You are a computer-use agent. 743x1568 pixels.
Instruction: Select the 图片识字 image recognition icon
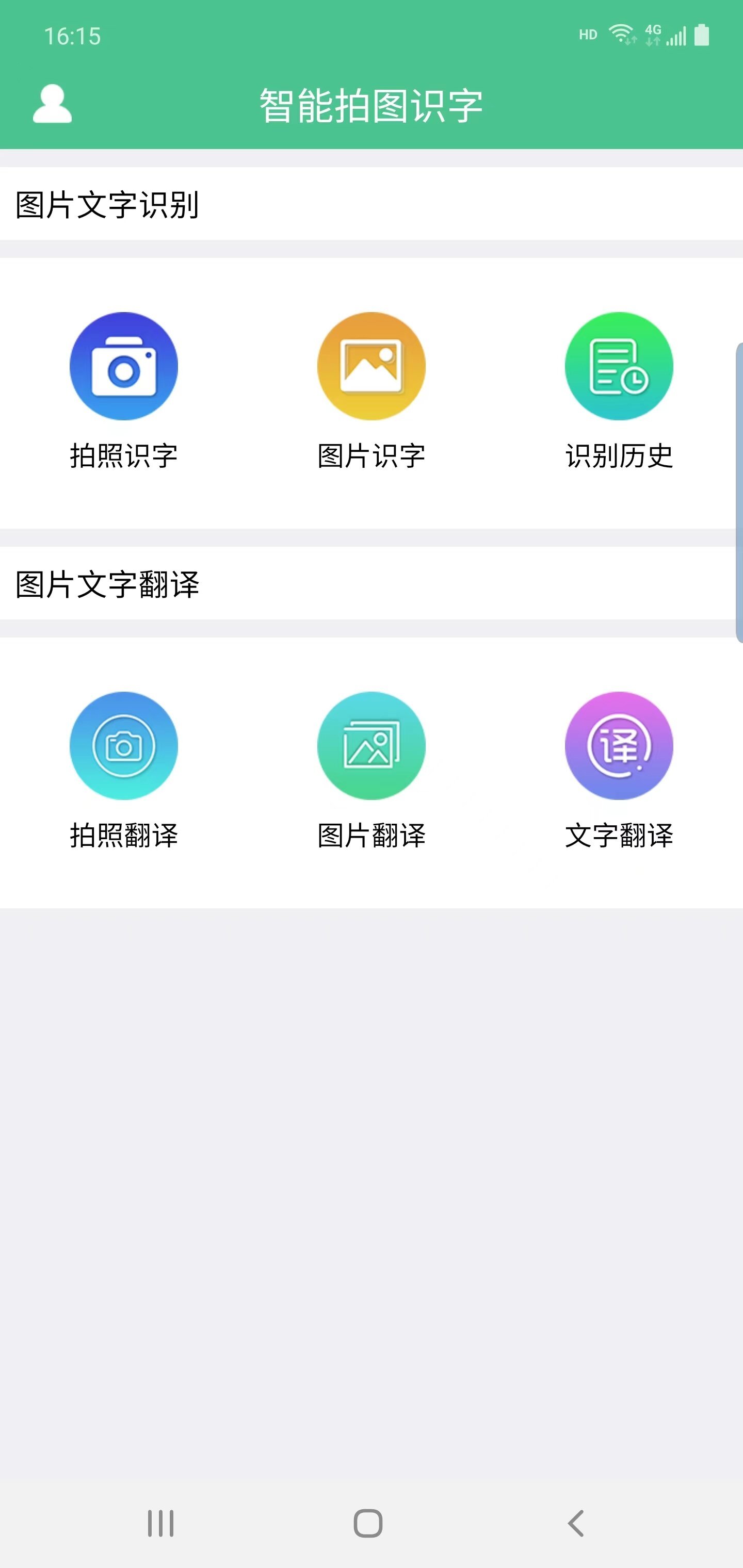[x=372, y=366]
